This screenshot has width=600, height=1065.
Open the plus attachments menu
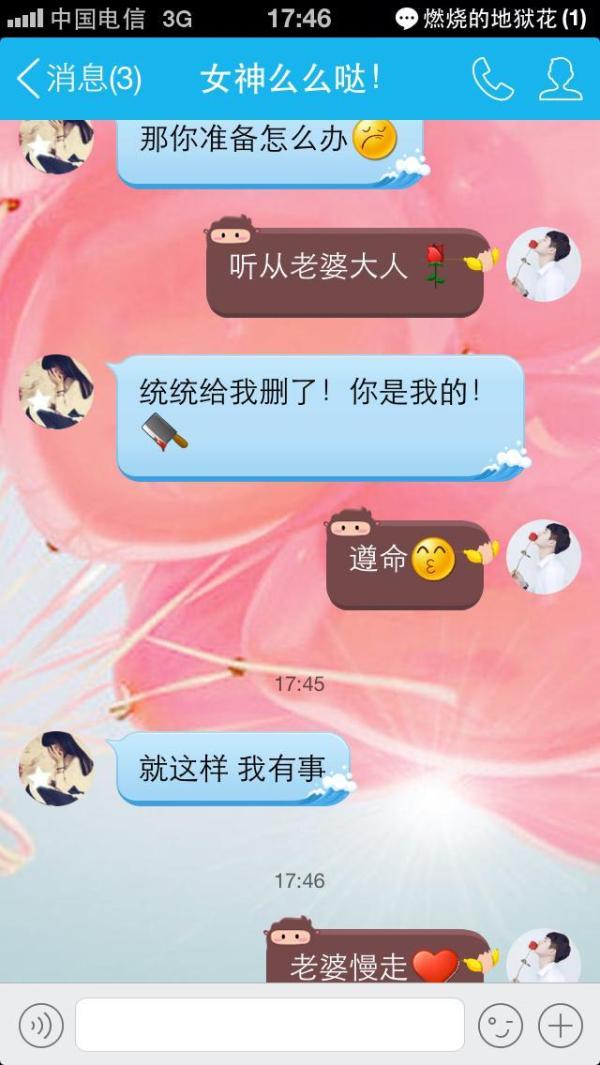(x=561, y=1024)
